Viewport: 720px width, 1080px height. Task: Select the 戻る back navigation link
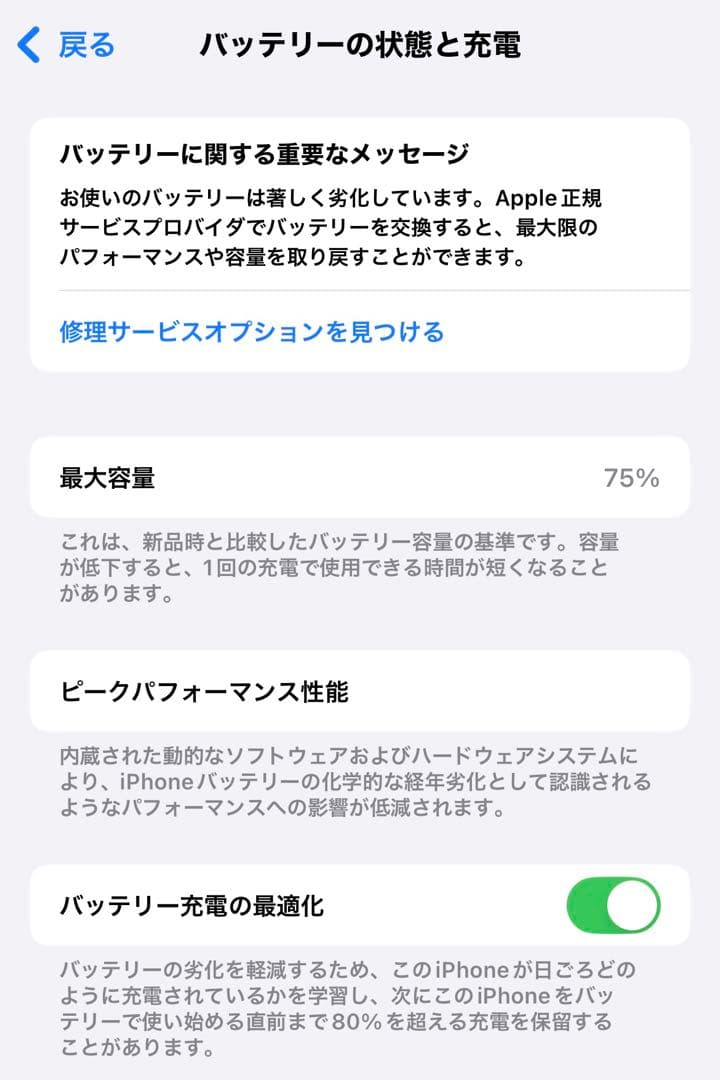[66, 44]
